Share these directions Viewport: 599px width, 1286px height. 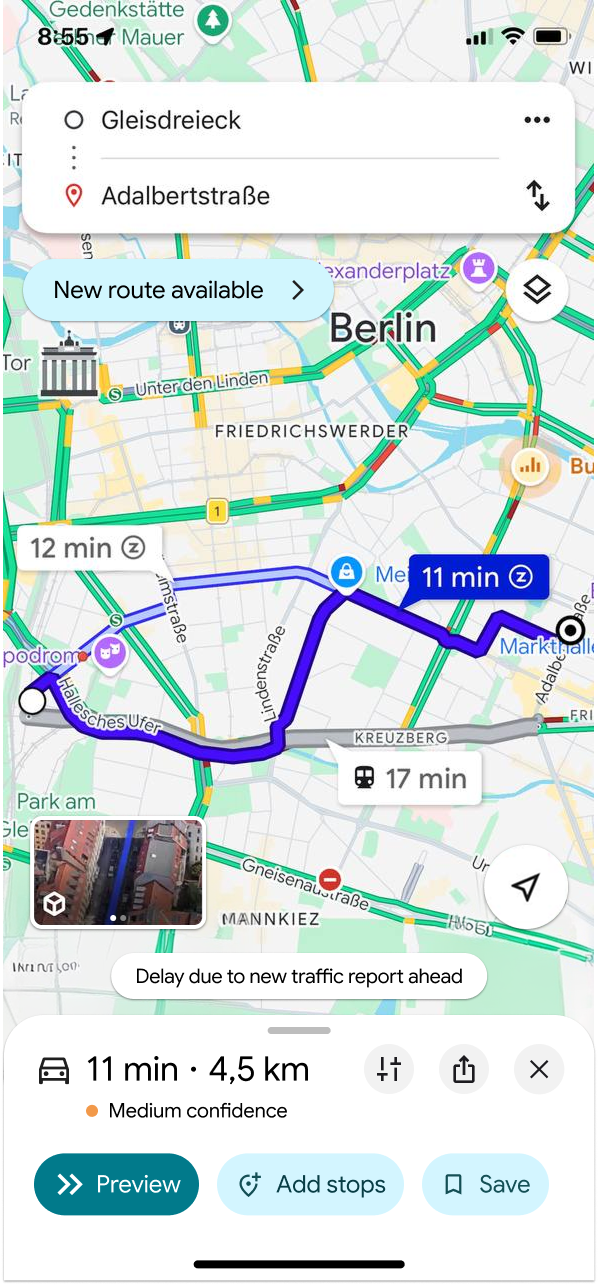(464, 1070)
